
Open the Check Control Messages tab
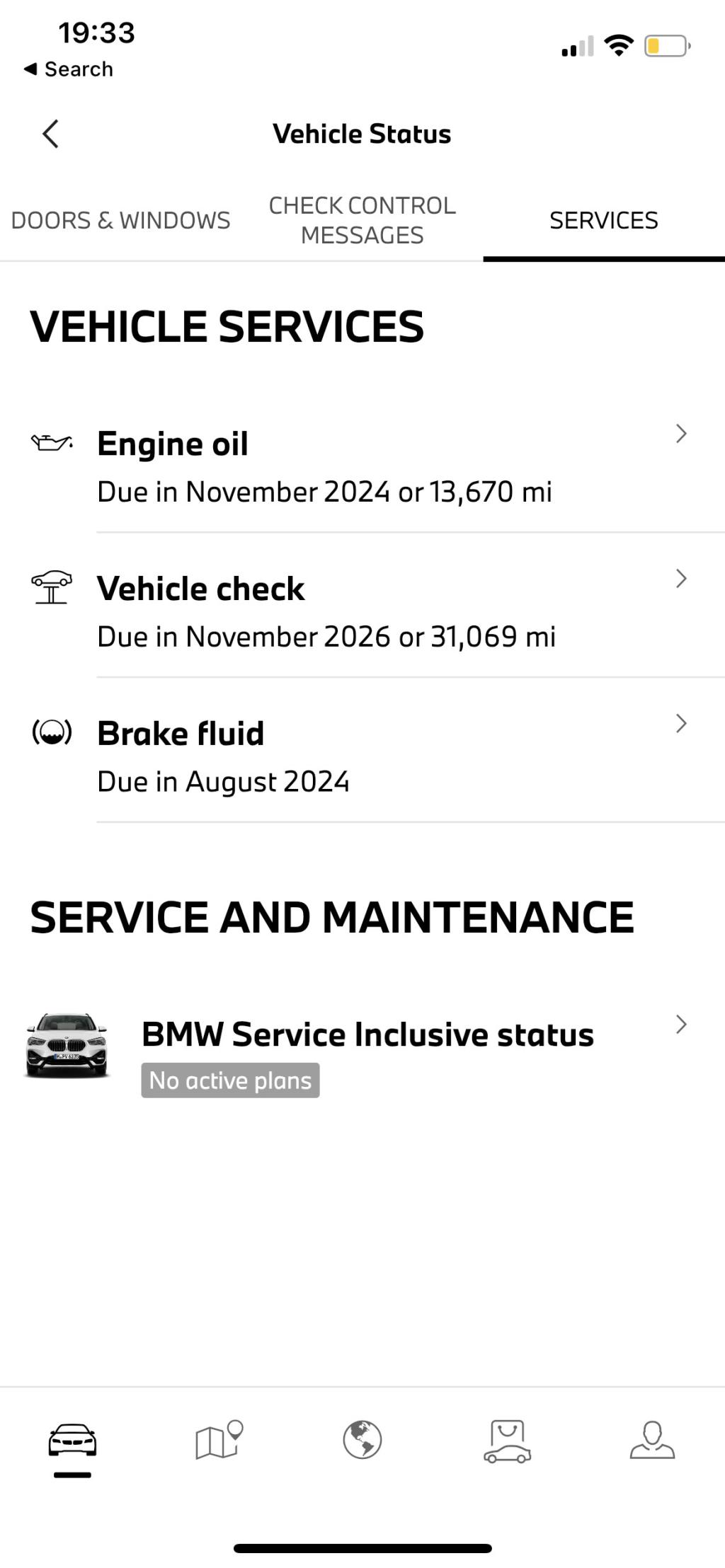(362, 219)
